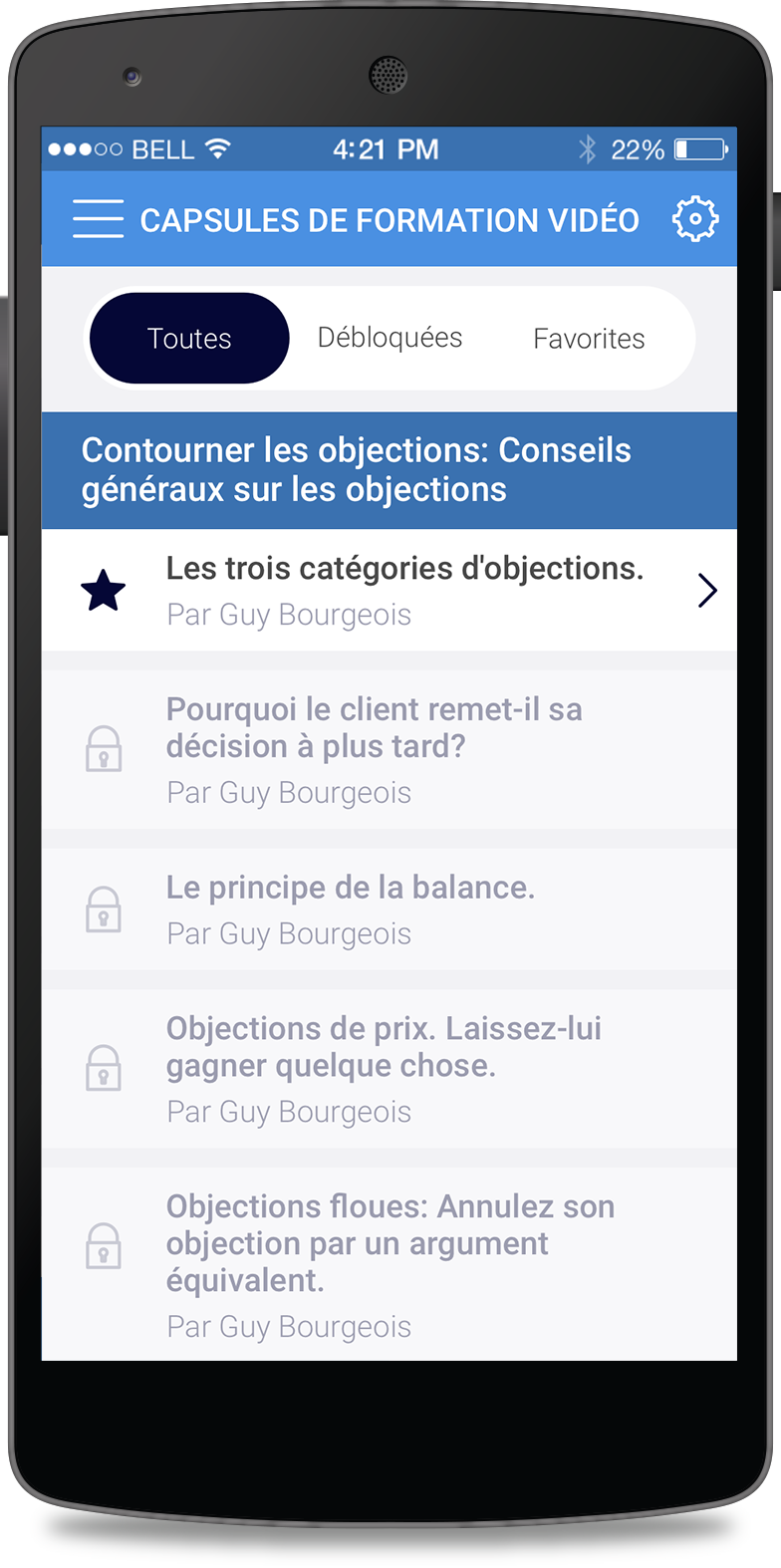
Task: Switch to the Débloquées tab
Action: [390, 338]
